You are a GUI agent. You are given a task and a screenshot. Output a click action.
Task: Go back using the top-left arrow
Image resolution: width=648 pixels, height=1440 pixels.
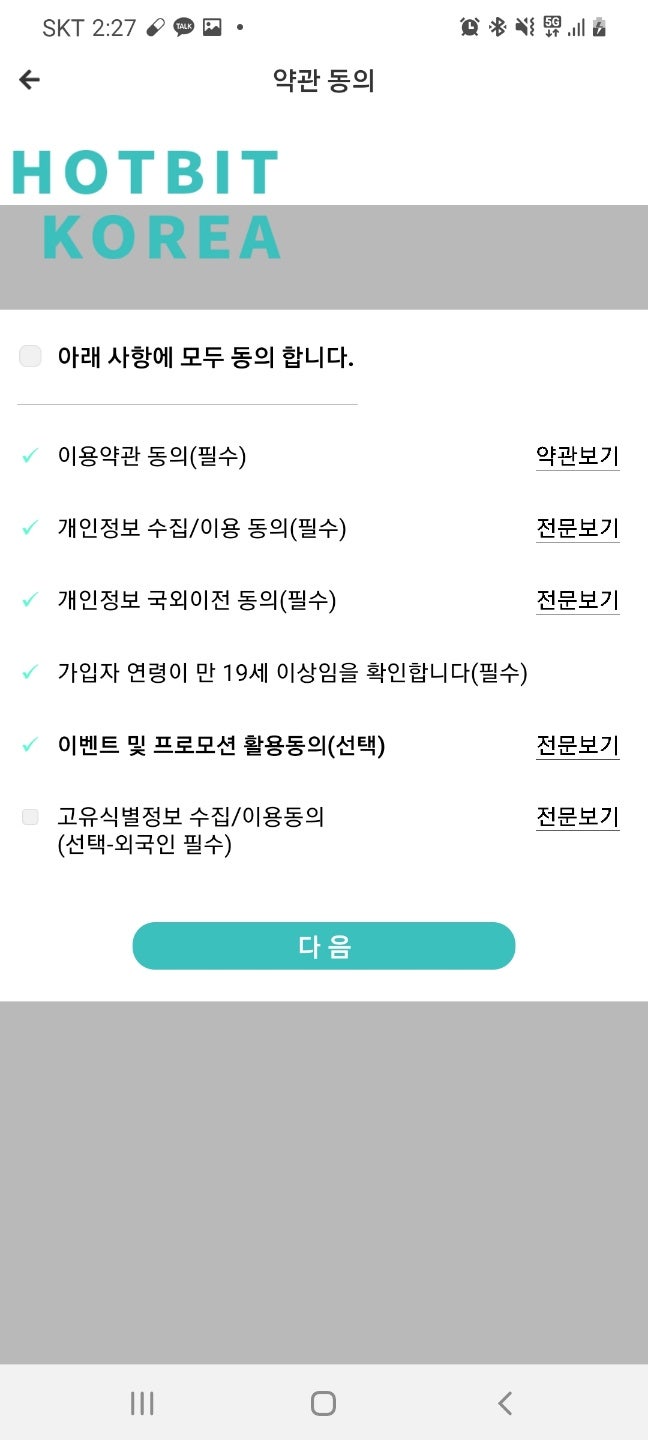(30, 81)
